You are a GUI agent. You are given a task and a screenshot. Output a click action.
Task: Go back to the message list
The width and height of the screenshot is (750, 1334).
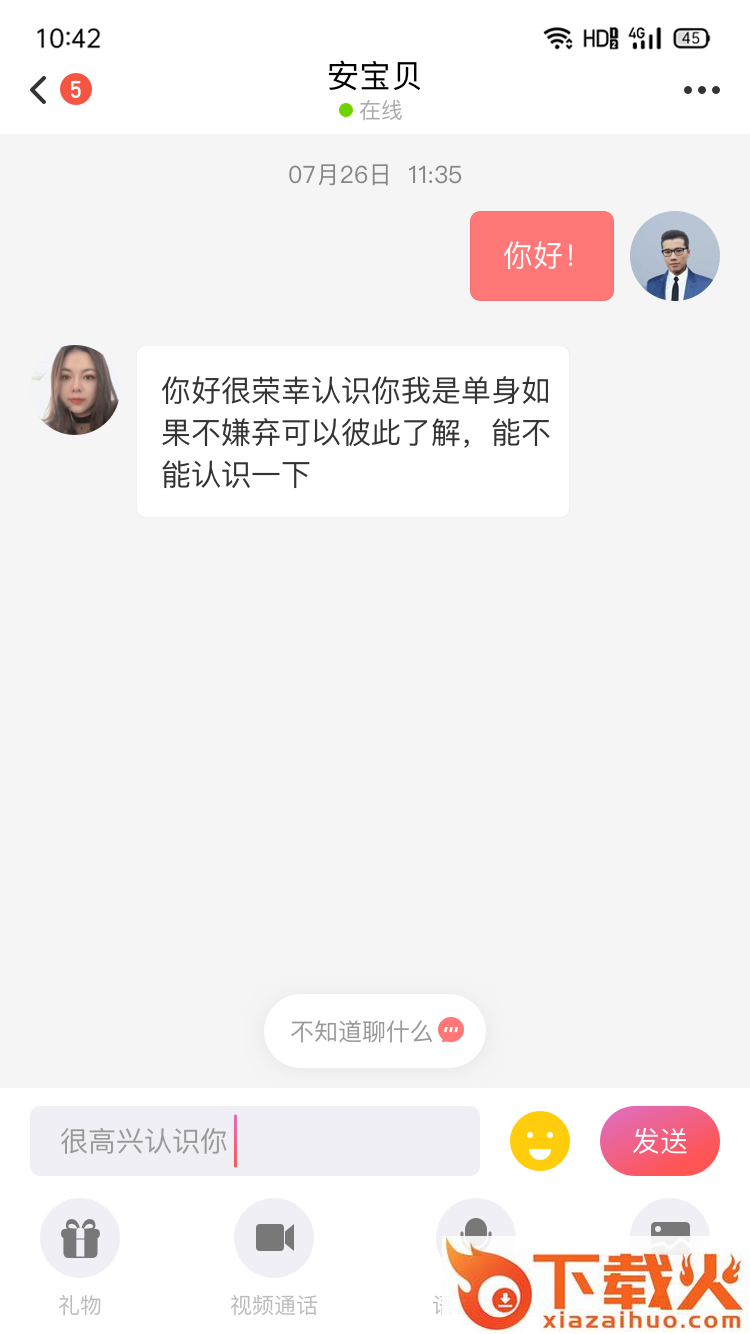tap(39, 90)
